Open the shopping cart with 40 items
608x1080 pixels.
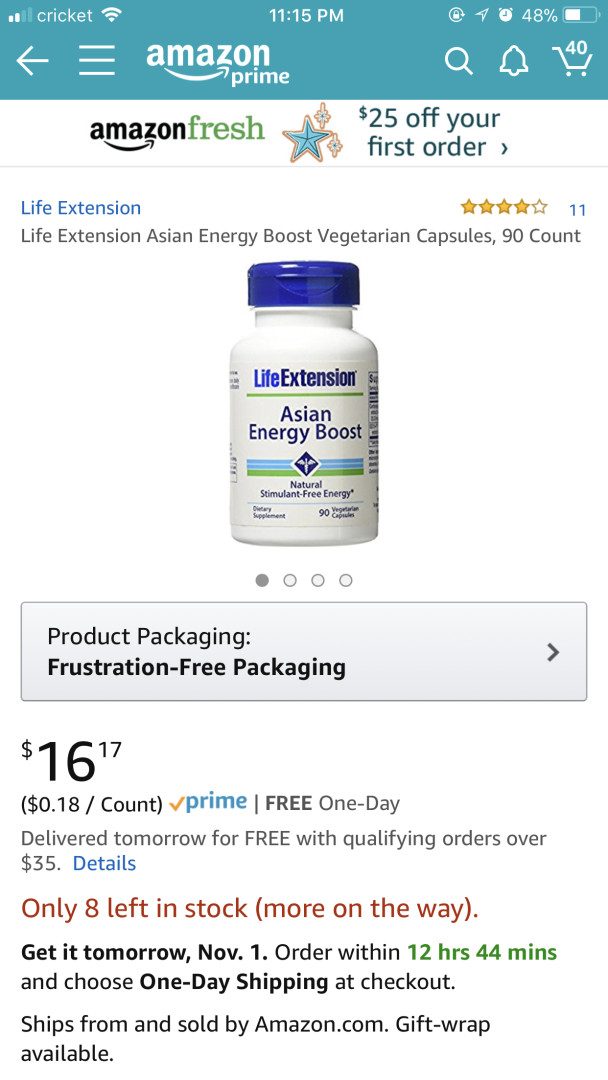571,60
